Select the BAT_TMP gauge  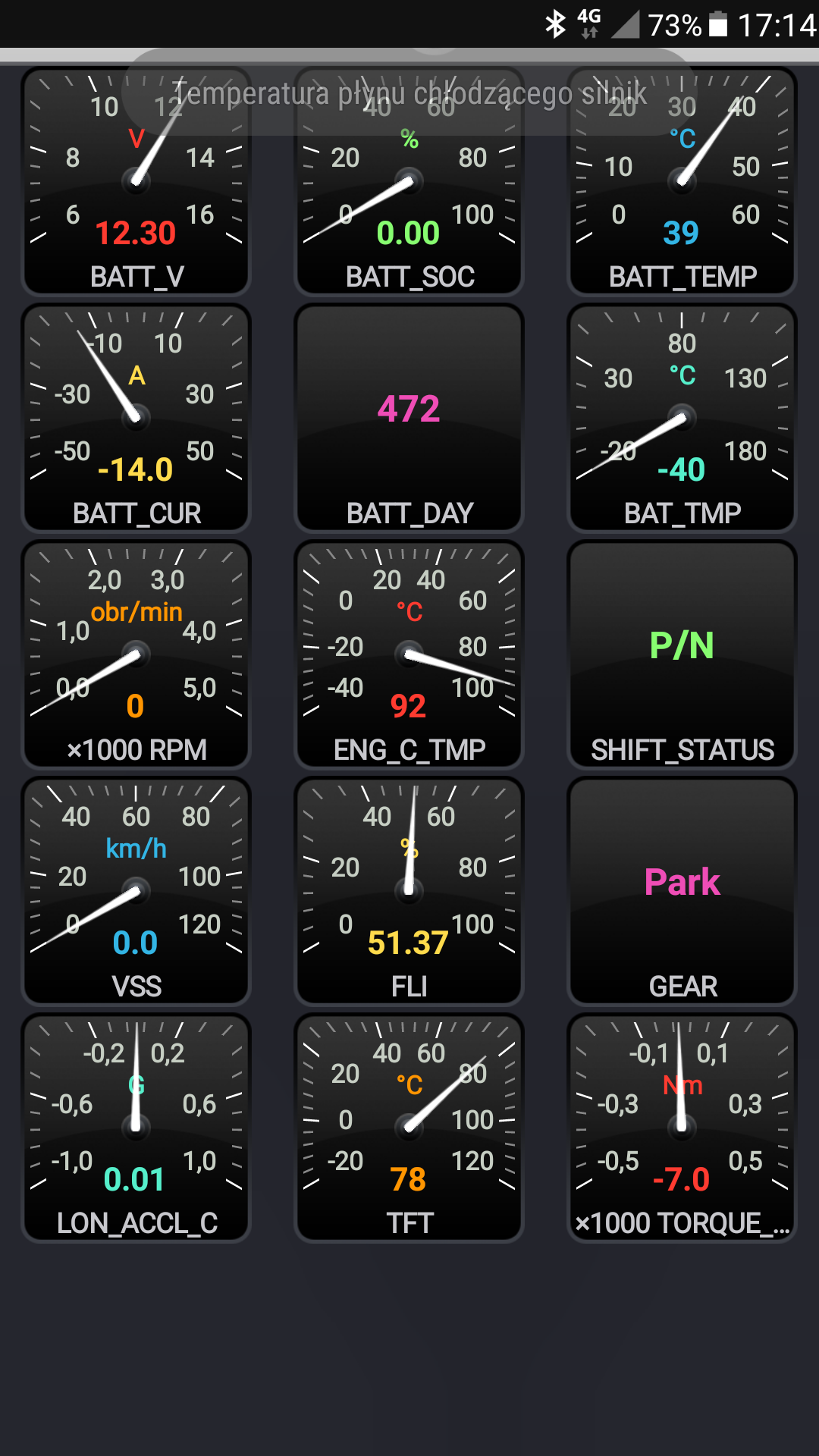[682, 418]
